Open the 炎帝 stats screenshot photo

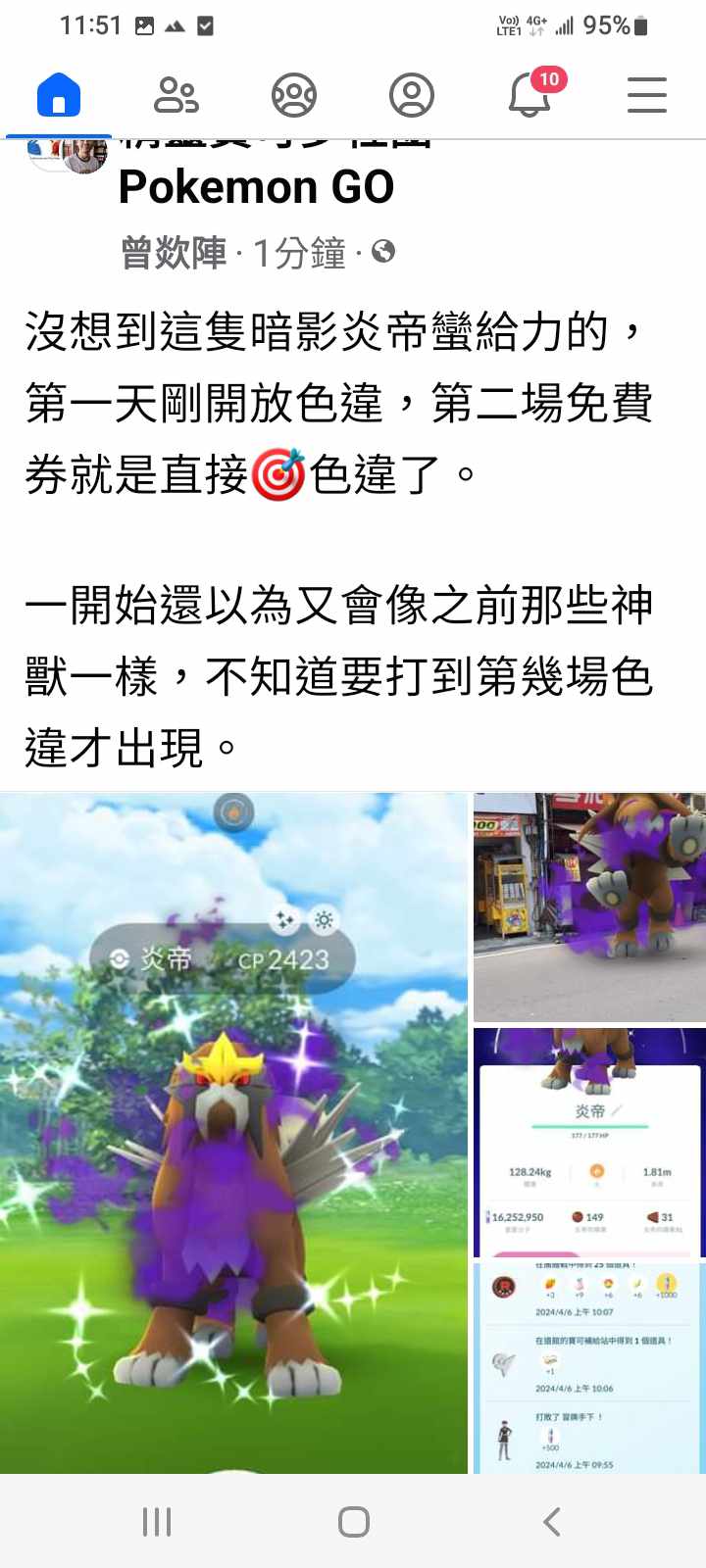589,1142
